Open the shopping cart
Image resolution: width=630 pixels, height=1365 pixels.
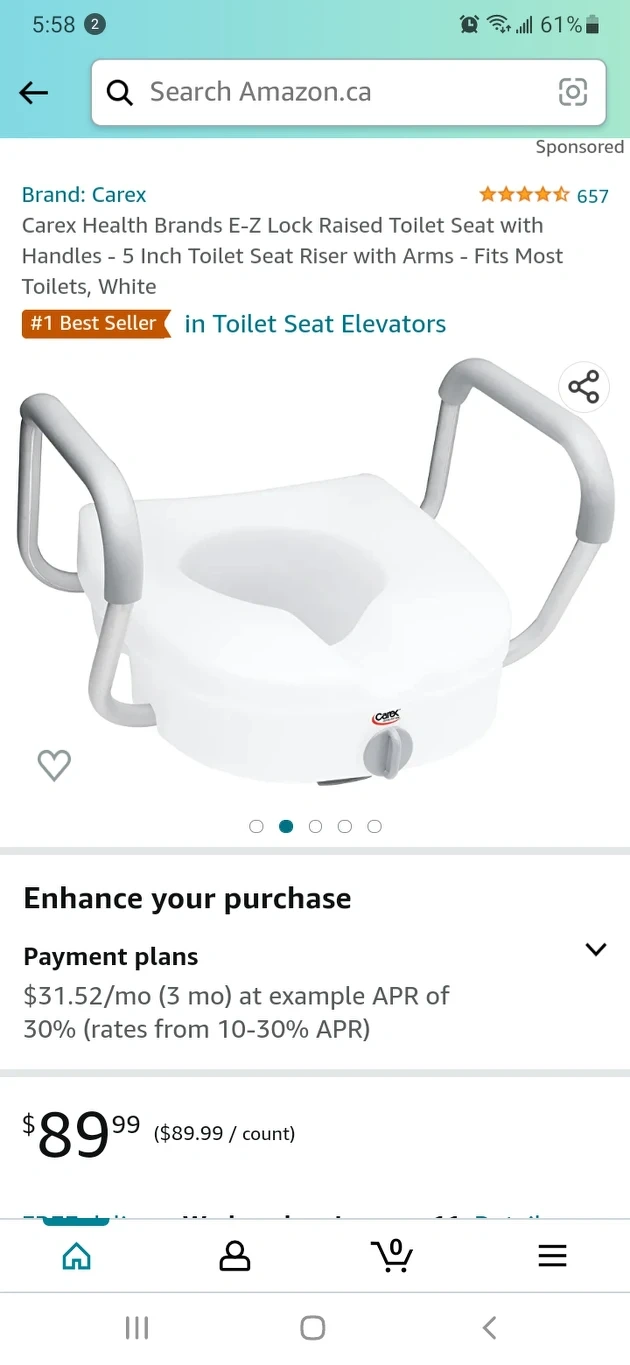(x=391, y=1255)
